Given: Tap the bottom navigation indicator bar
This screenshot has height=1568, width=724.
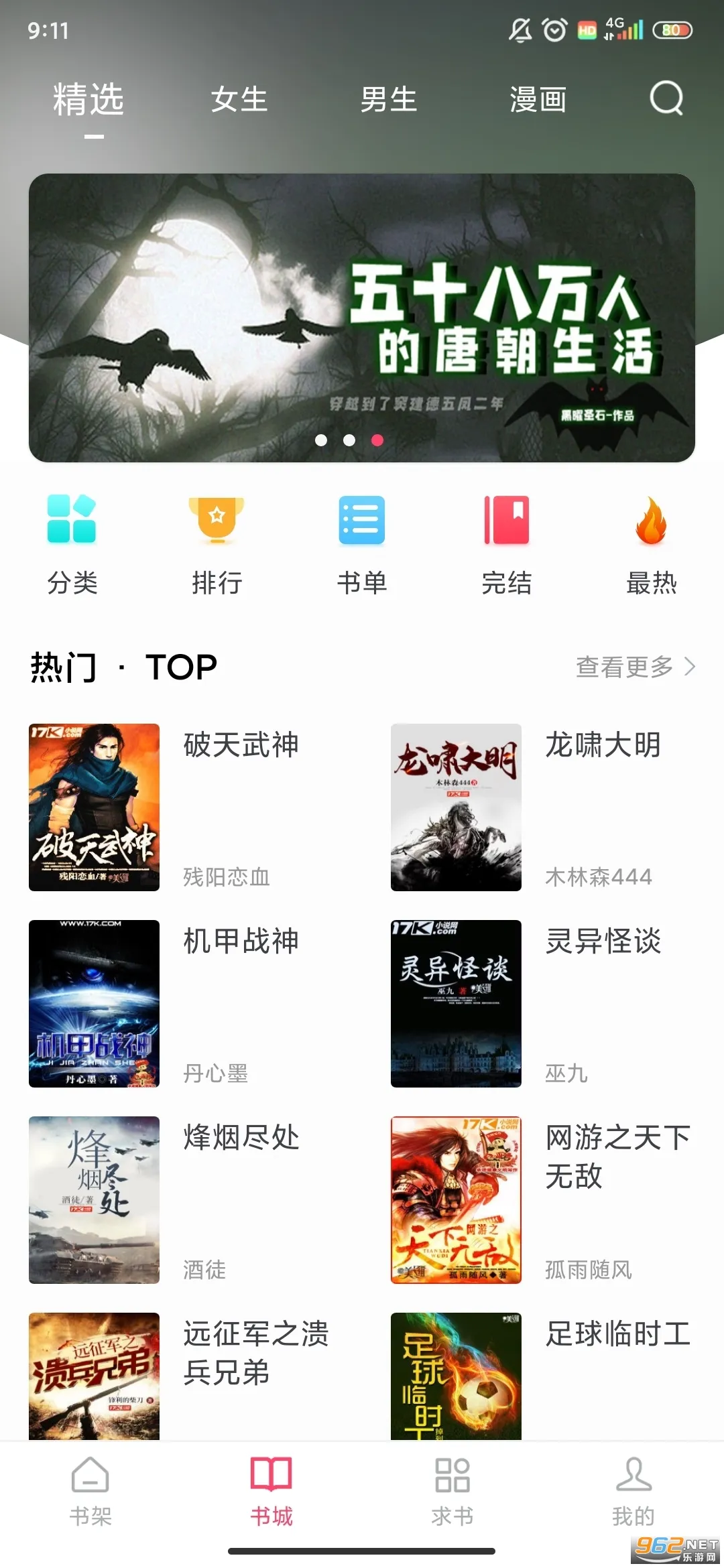Looking at the screenshot, I should click(x=362, y=1551).
